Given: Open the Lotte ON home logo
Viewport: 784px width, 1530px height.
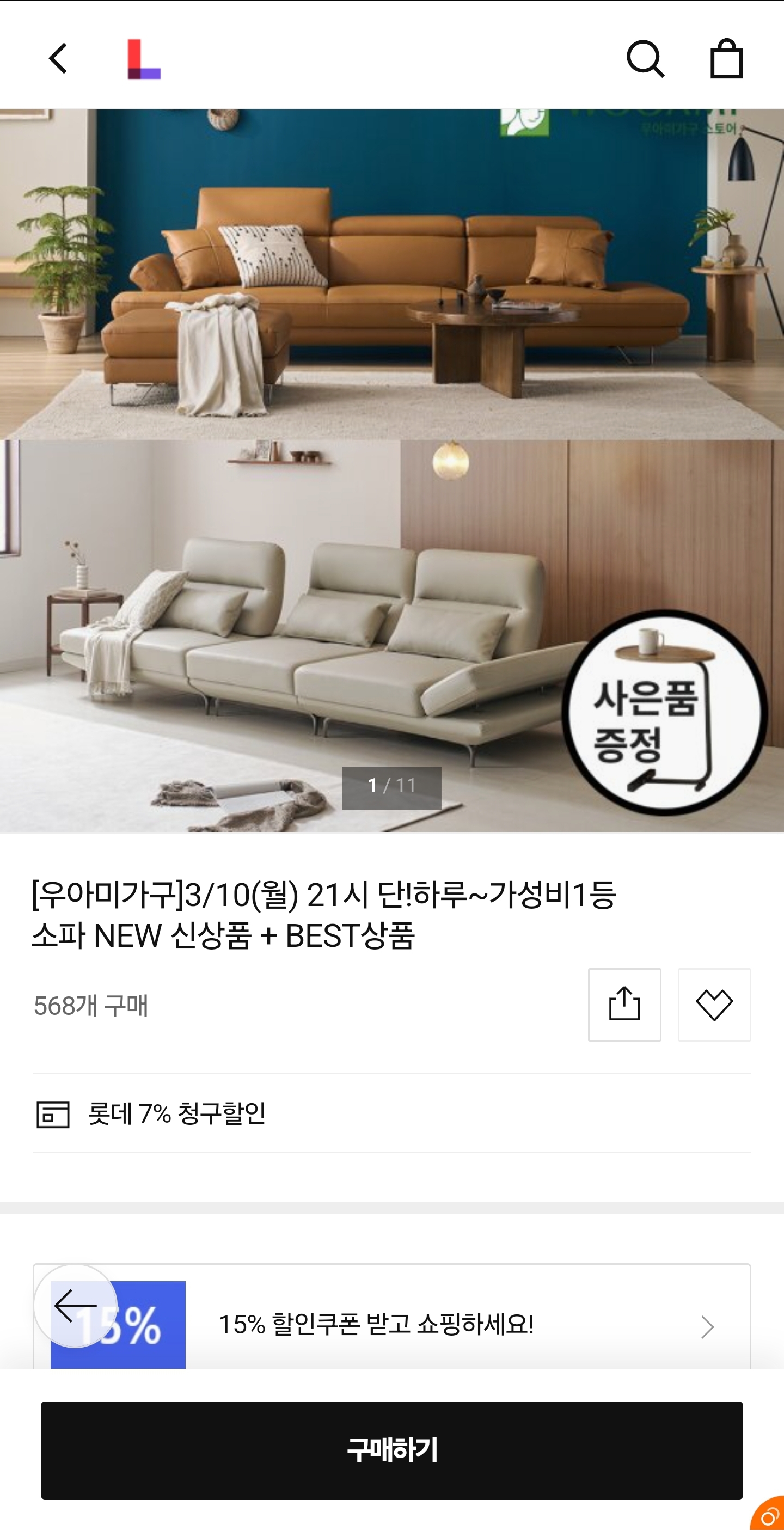Looking at the screenshot, I should (144, 59).
